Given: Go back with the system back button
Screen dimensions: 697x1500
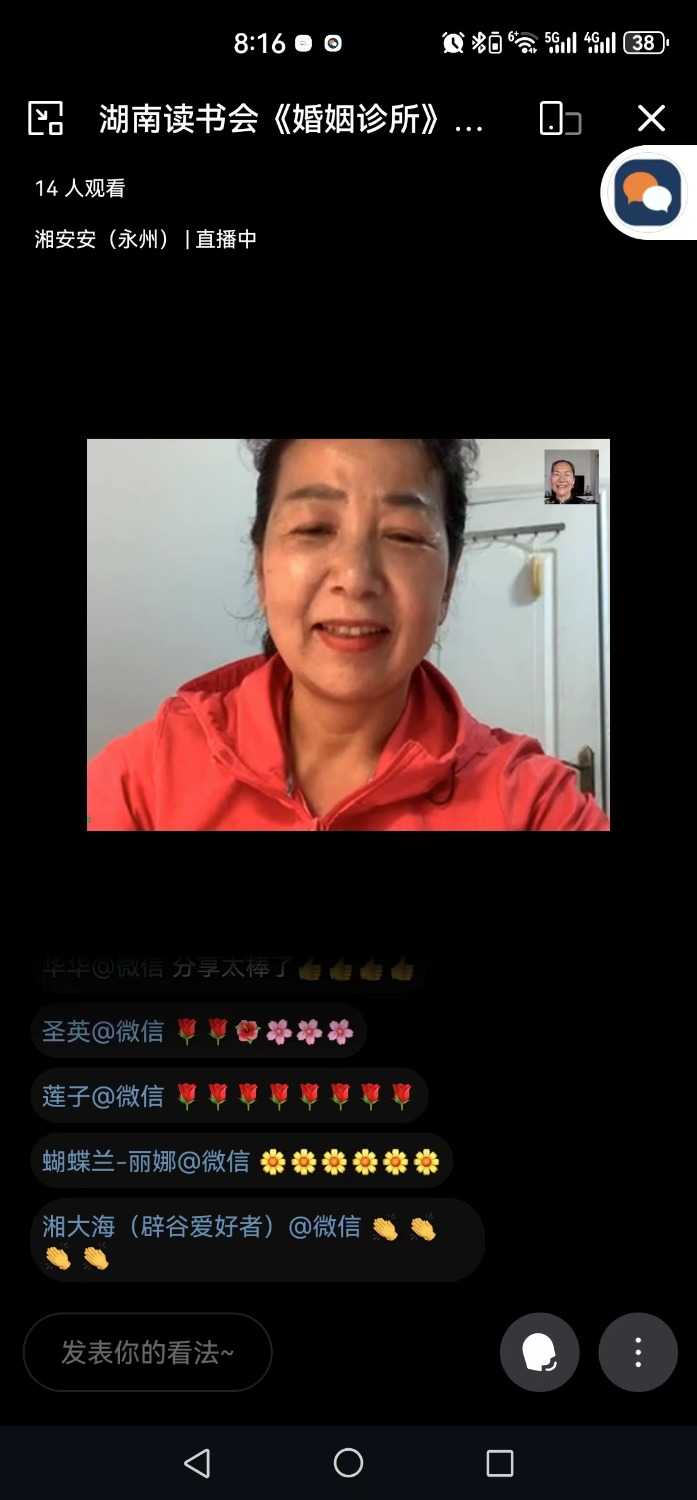Looking at the screenshot, I should (x=197, y=1463).
